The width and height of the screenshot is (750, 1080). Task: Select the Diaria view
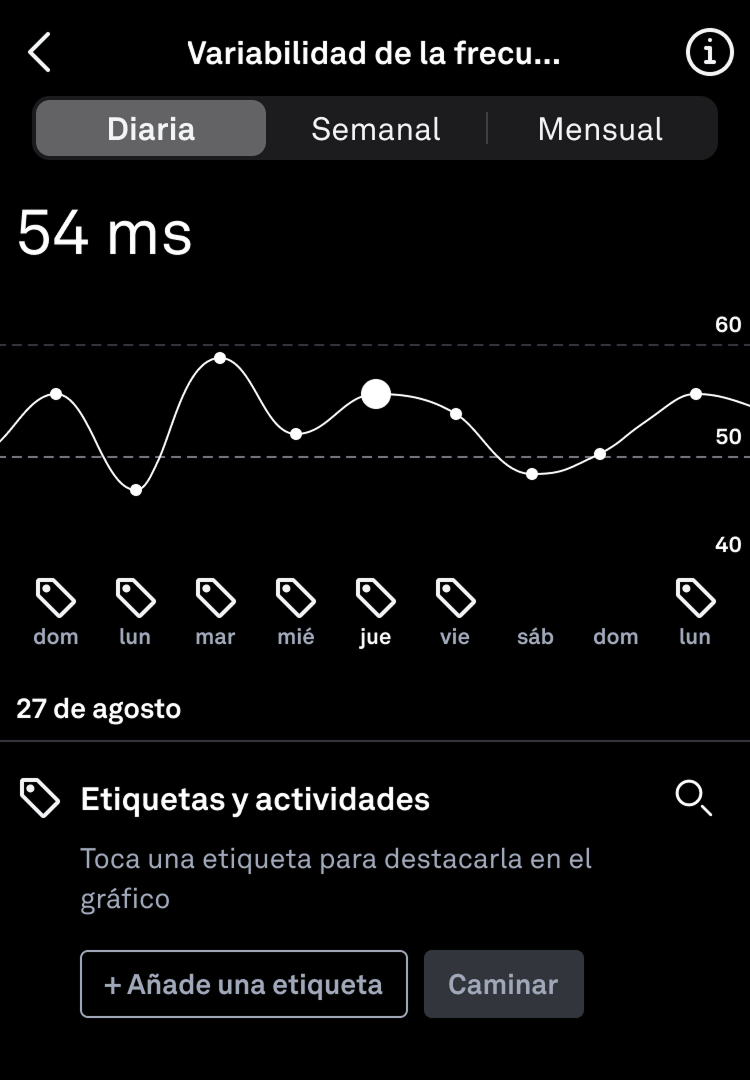pos(151,129)
